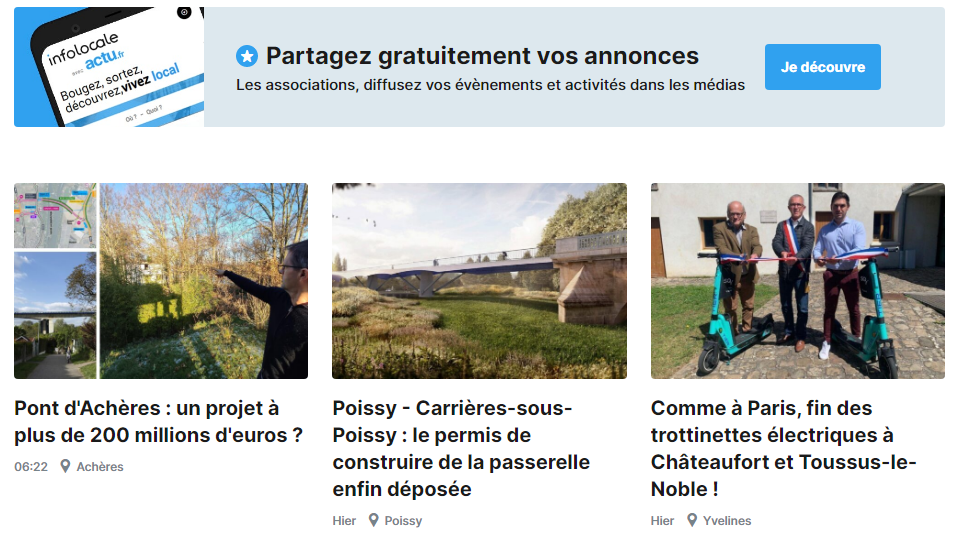The image size is (955, 541).
Task: Read Pont d'Achères 200 millions headline
Action: (x=159, y=422)
